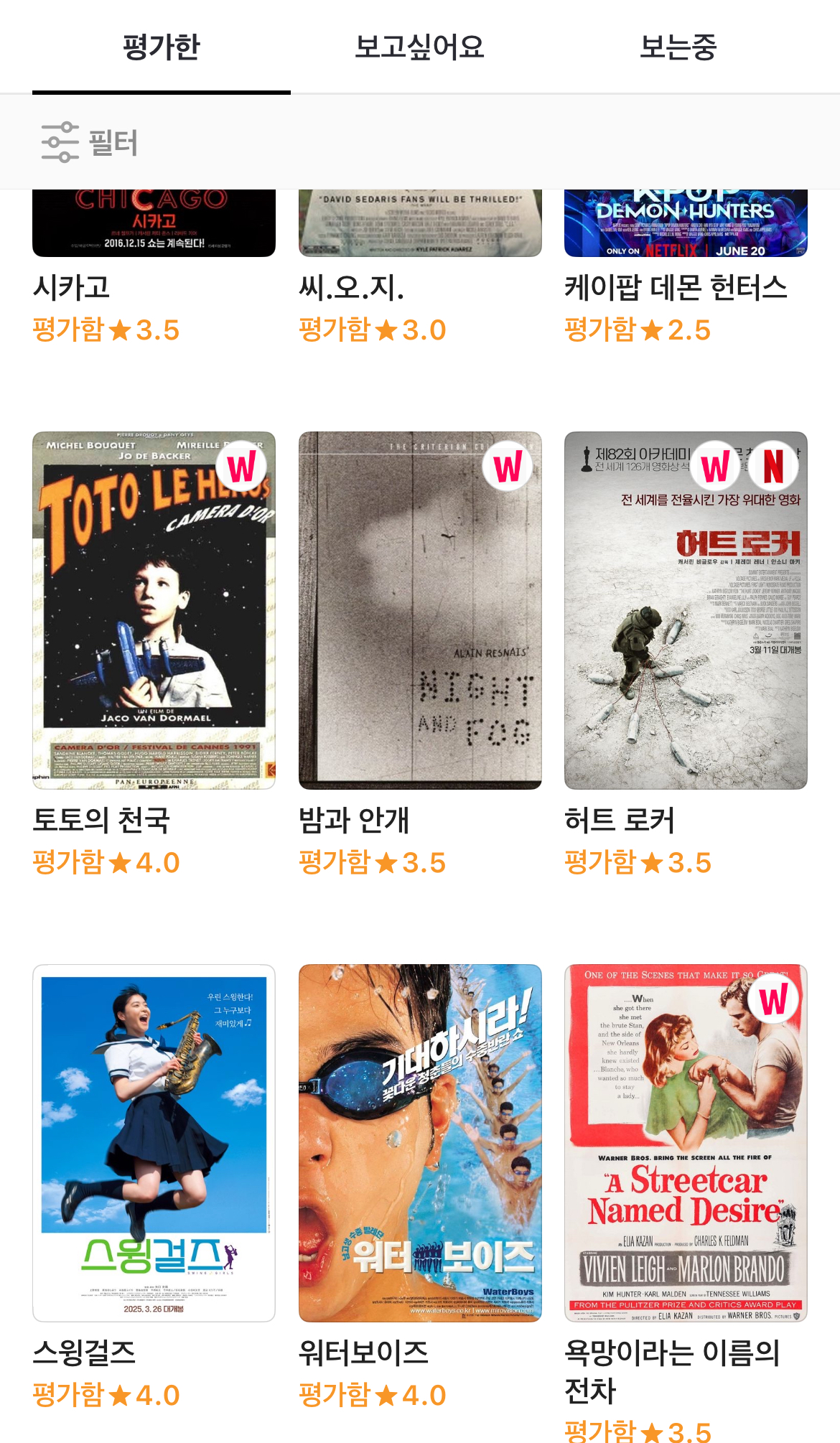
Task: Open the 스윙걸즈 movie poster
Action: pos(154,1143)
